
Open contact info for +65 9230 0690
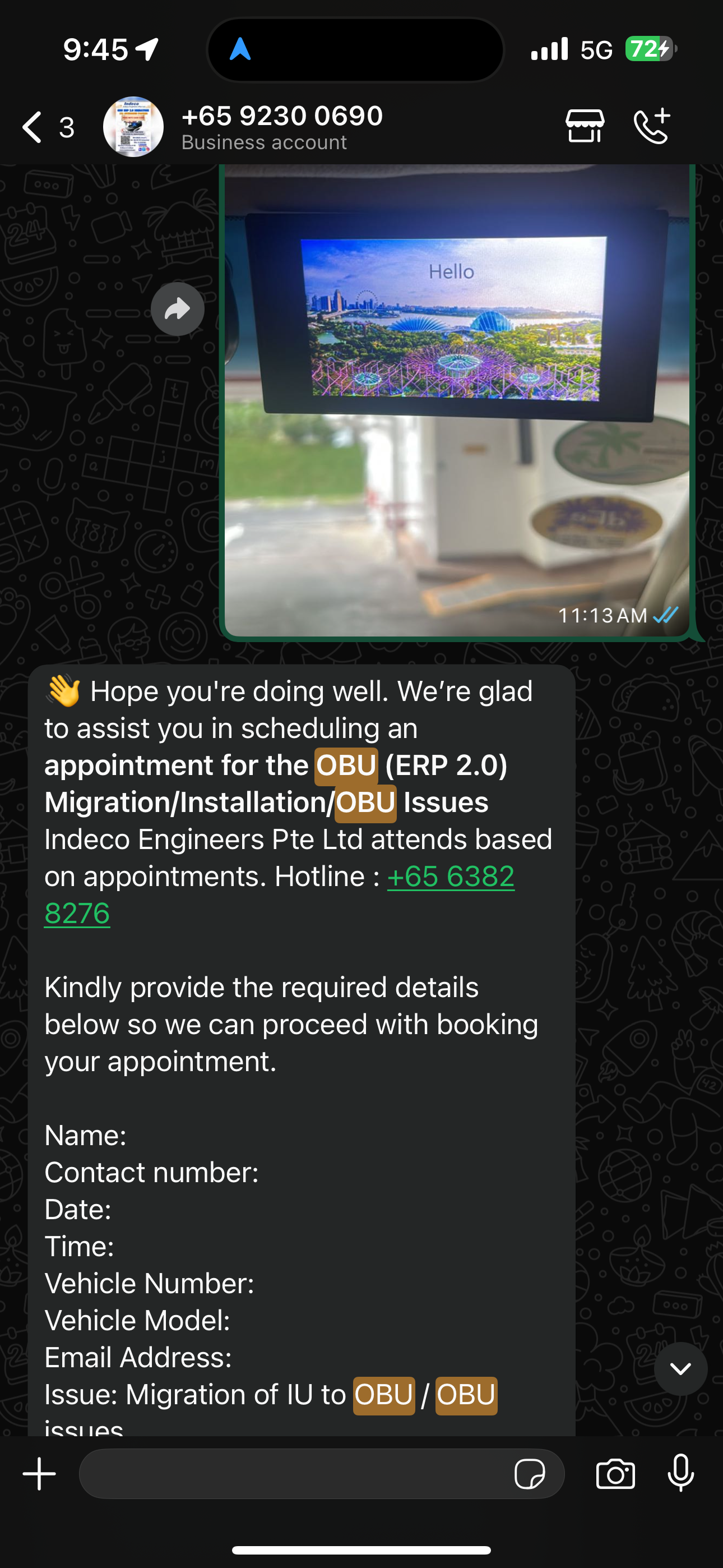pos(281,127)
